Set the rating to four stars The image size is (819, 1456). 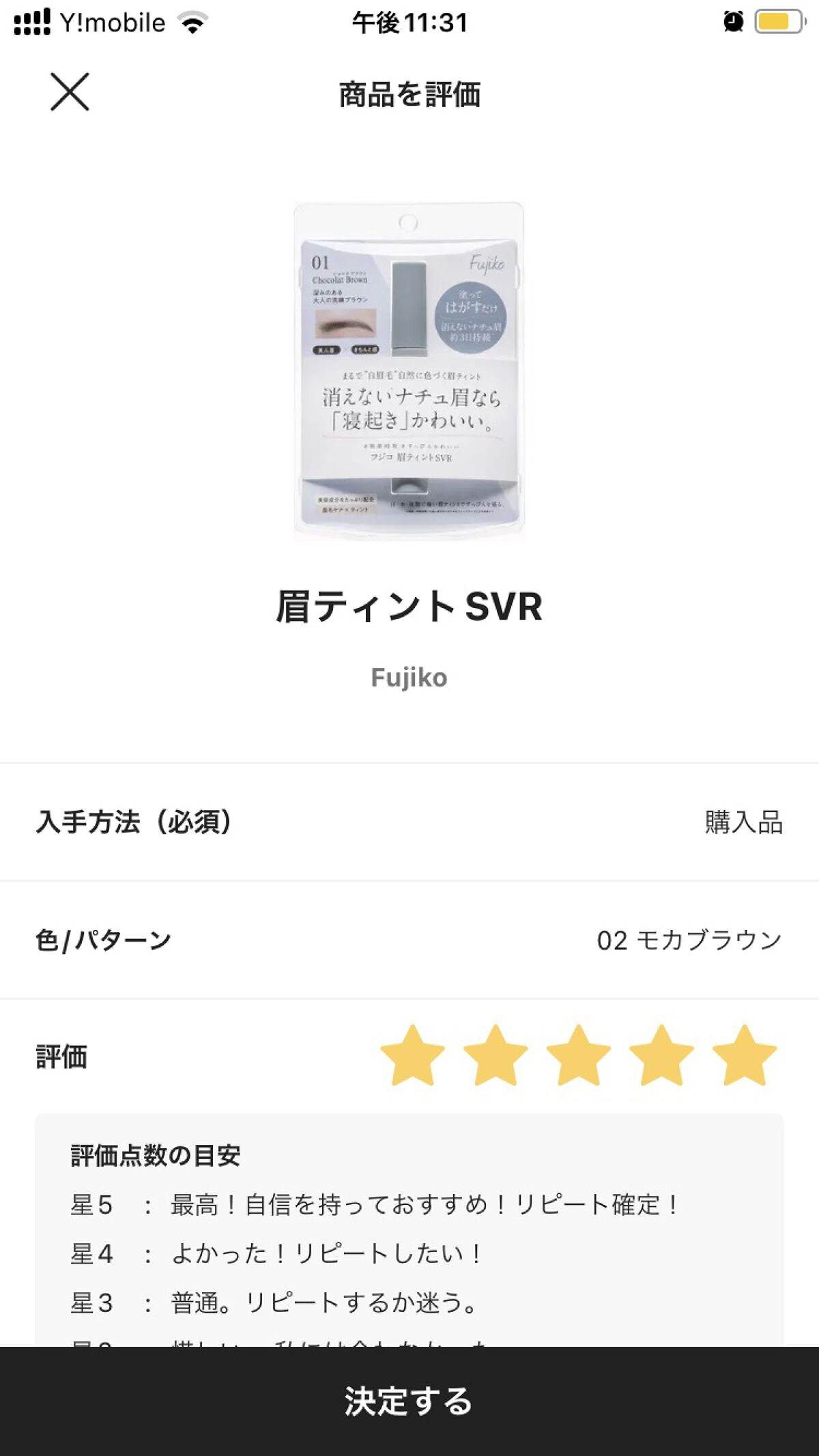point(661,1056)
